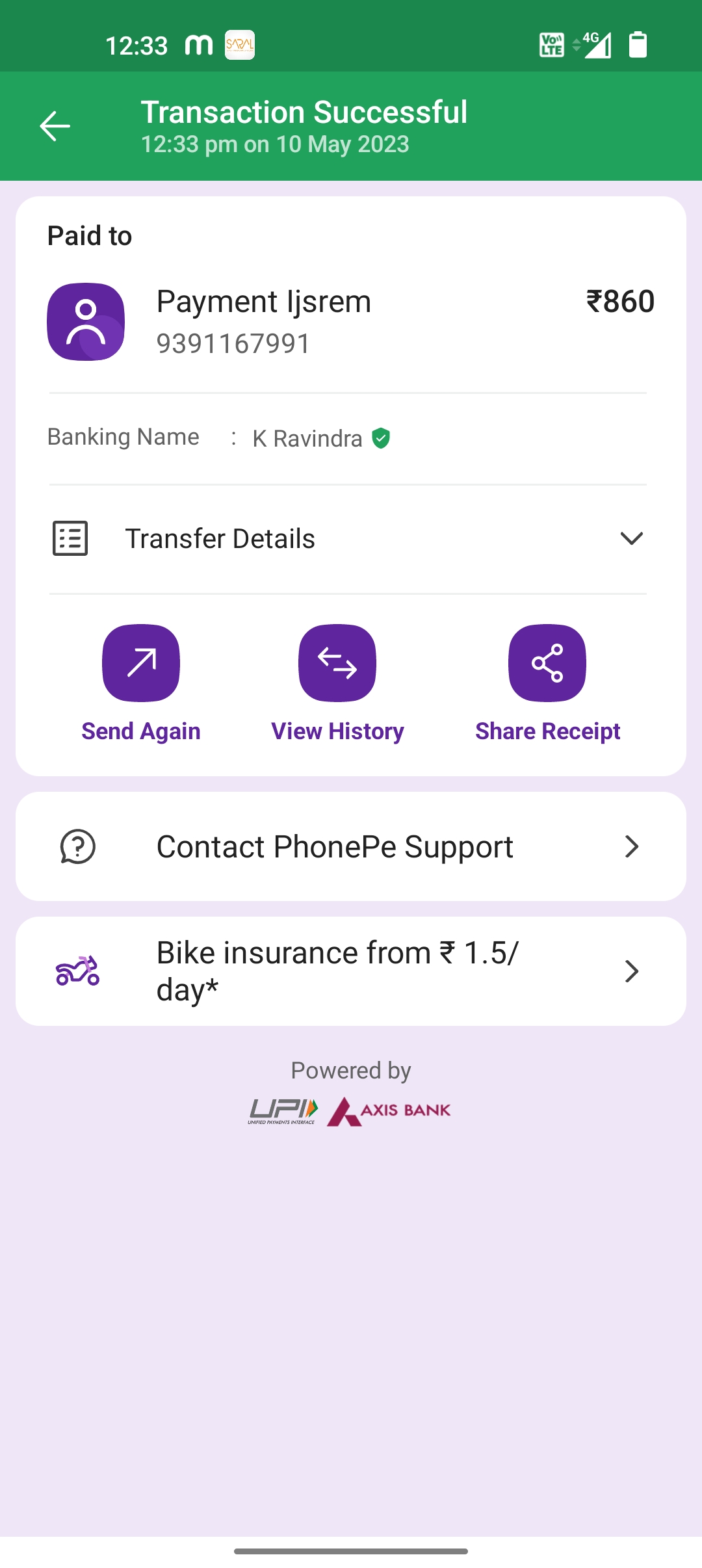This screenshot has height=1568, width=702.
Task: Share the transaction receipt
Action: [547, 663]
